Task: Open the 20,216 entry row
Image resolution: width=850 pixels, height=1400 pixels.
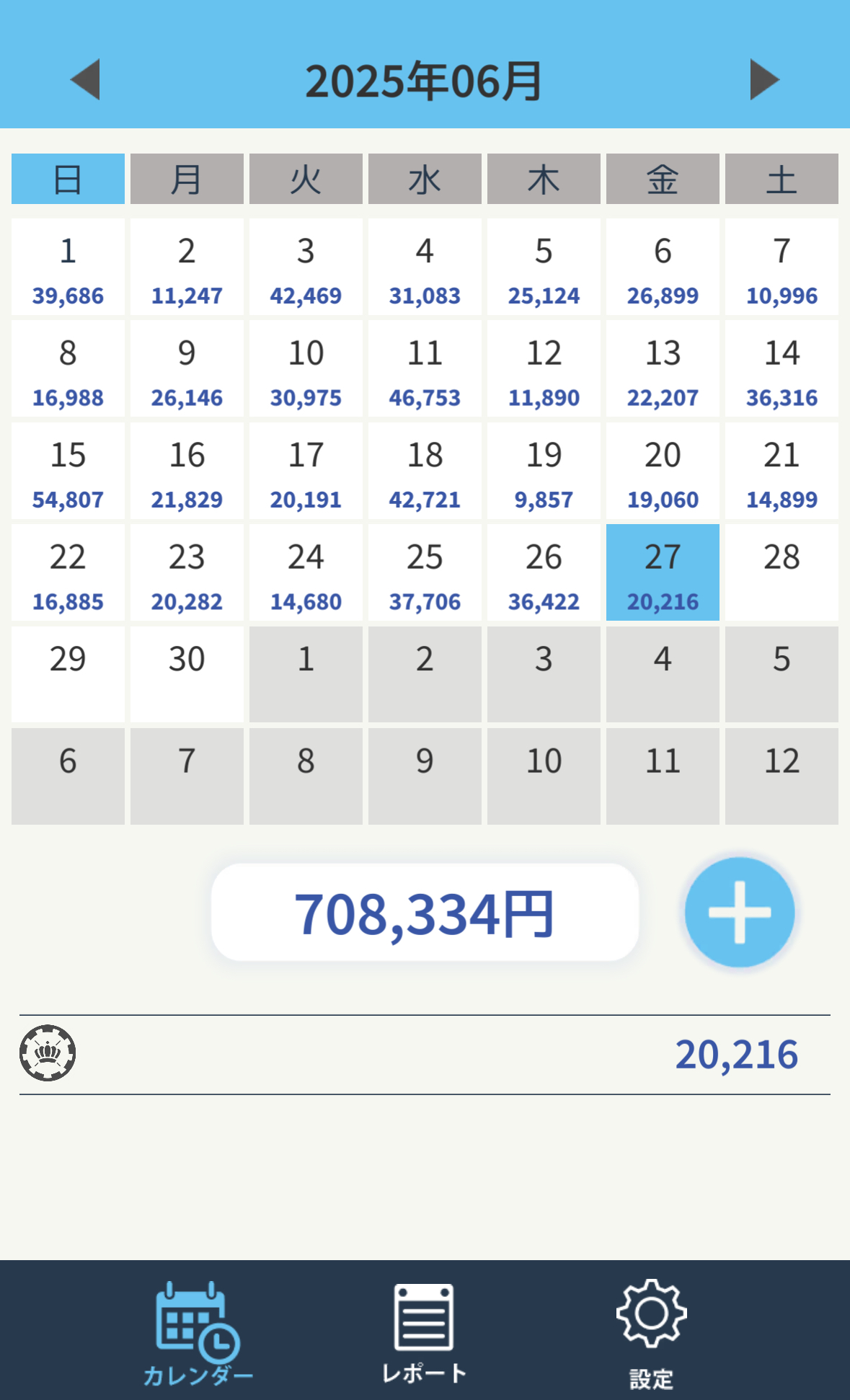Action: coord(425,1055)
